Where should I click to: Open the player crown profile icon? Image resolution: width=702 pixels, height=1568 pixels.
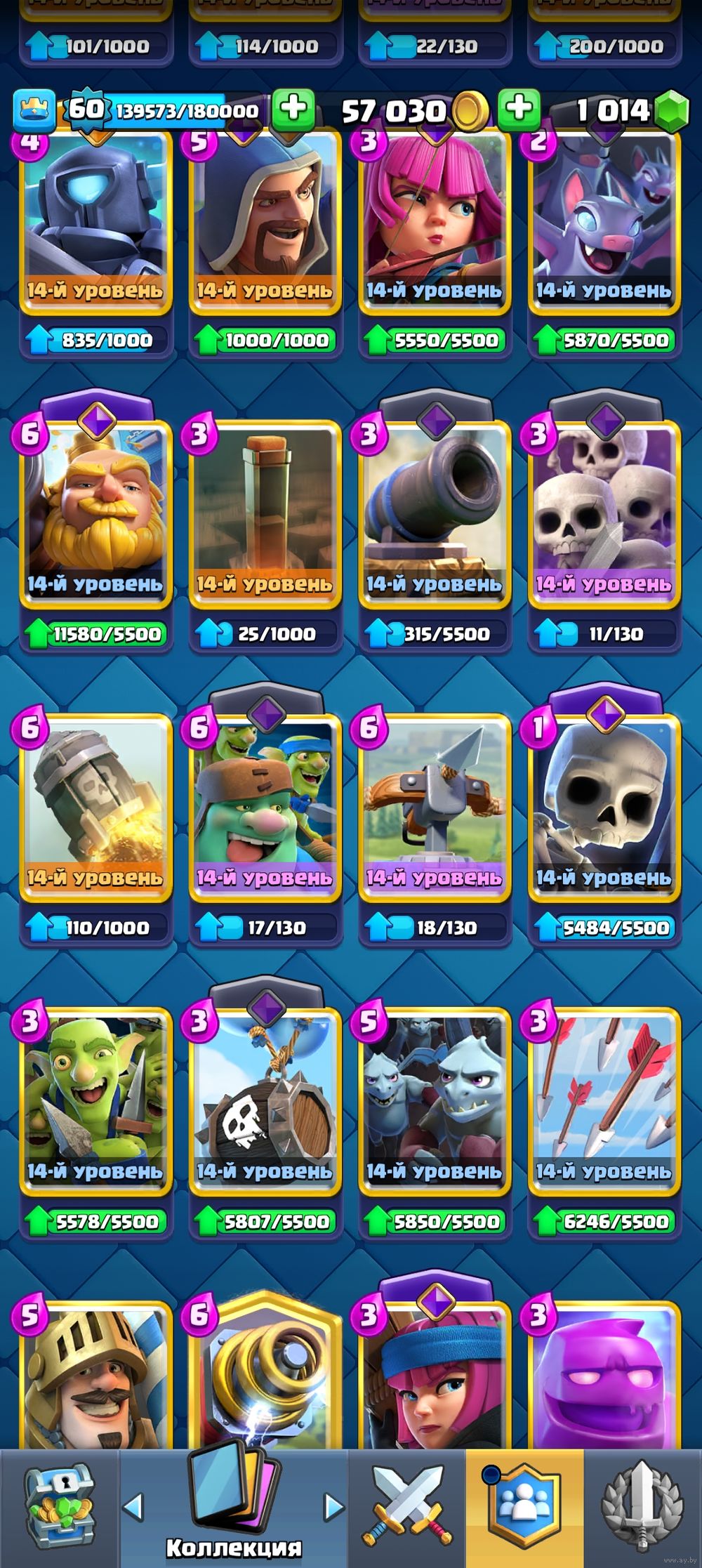34,111
